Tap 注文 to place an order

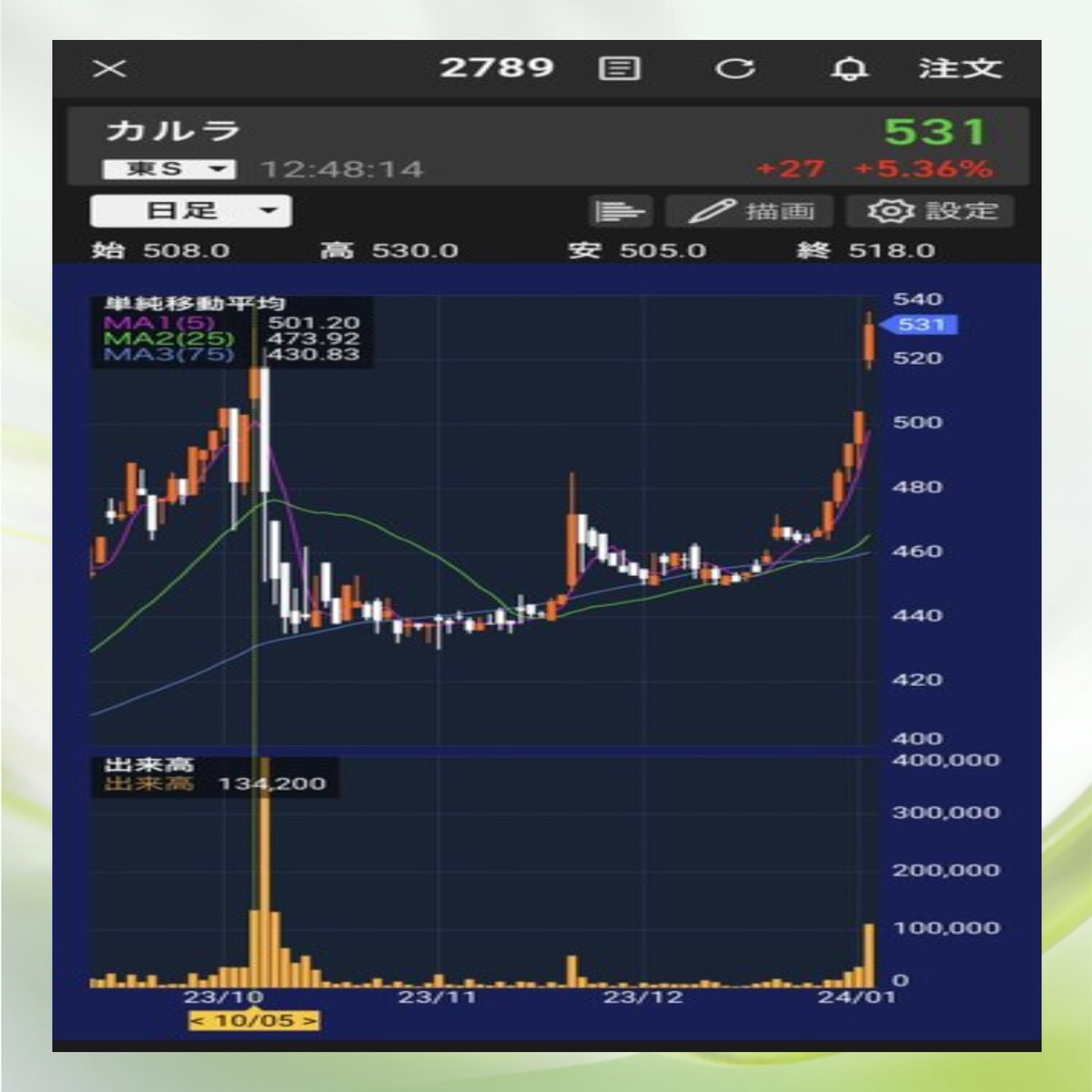coord(960,68)
